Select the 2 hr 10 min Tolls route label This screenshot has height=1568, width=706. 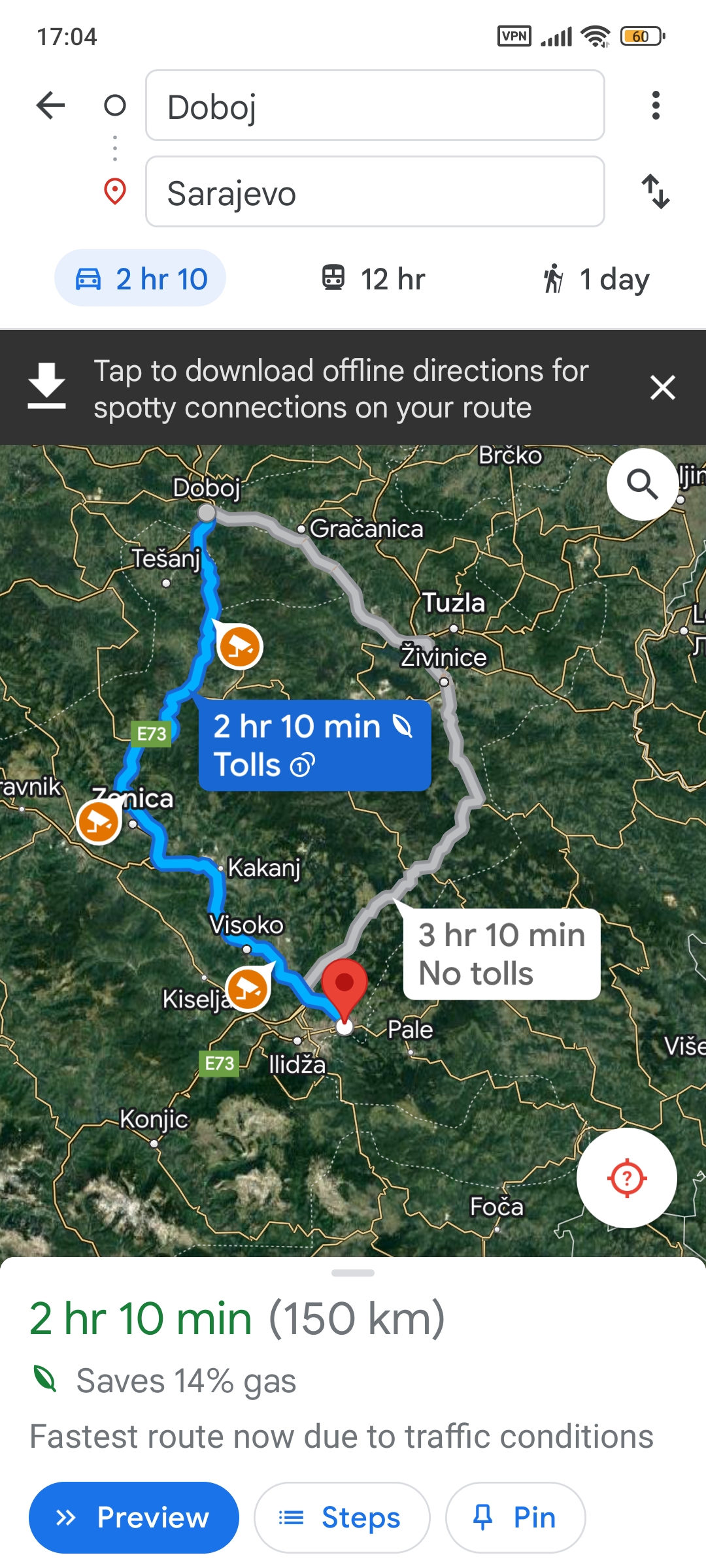point(314,745)
